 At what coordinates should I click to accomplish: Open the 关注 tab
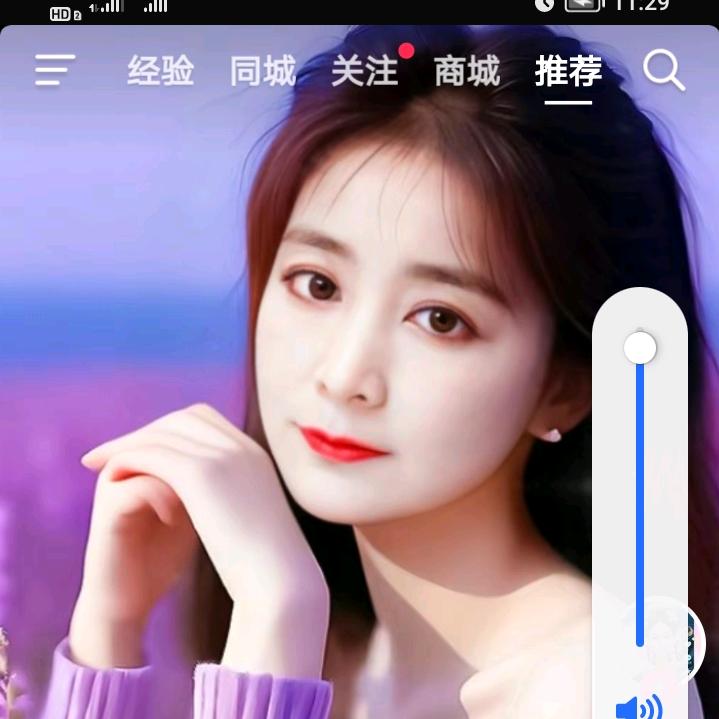point(364,72)
